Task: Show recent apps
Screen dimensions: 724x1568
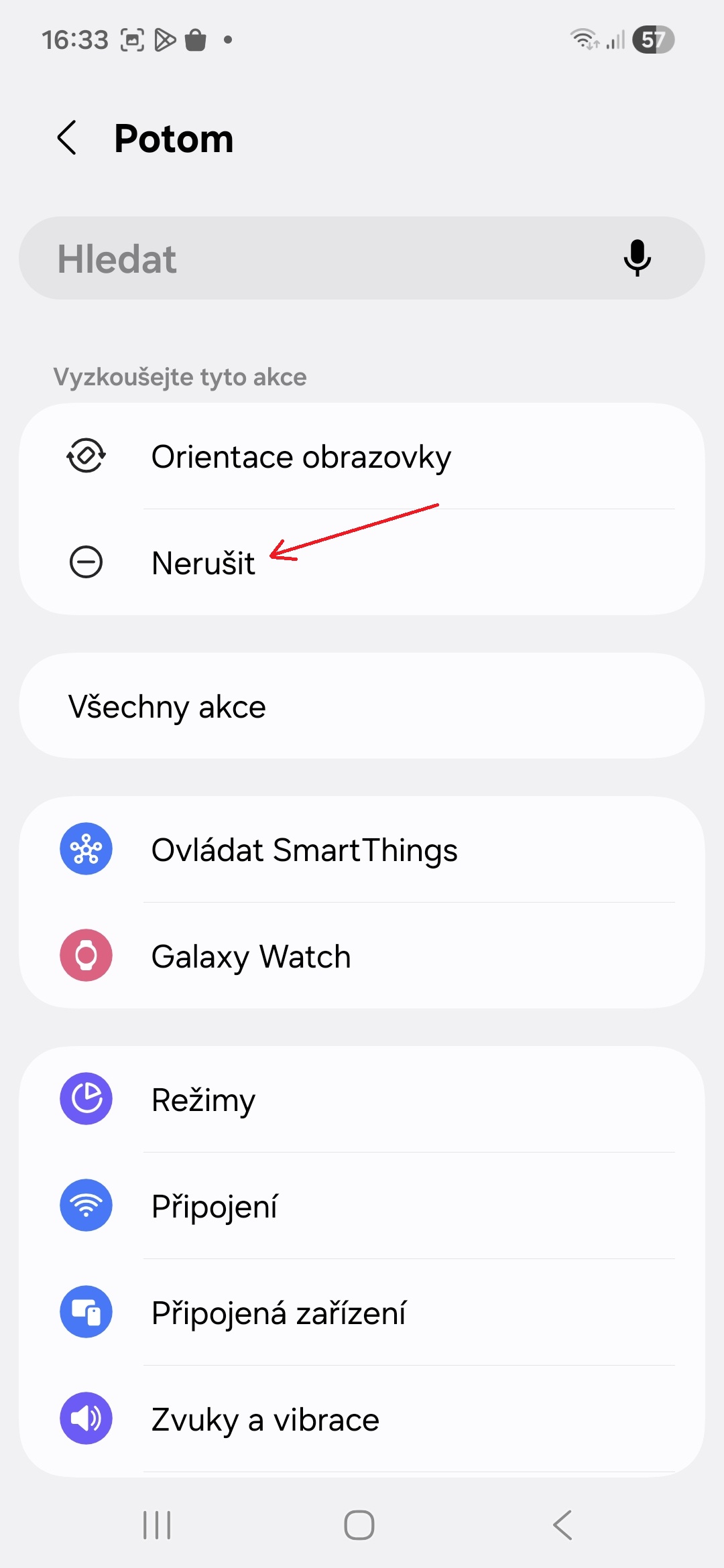Action: tap(158, 1525)
